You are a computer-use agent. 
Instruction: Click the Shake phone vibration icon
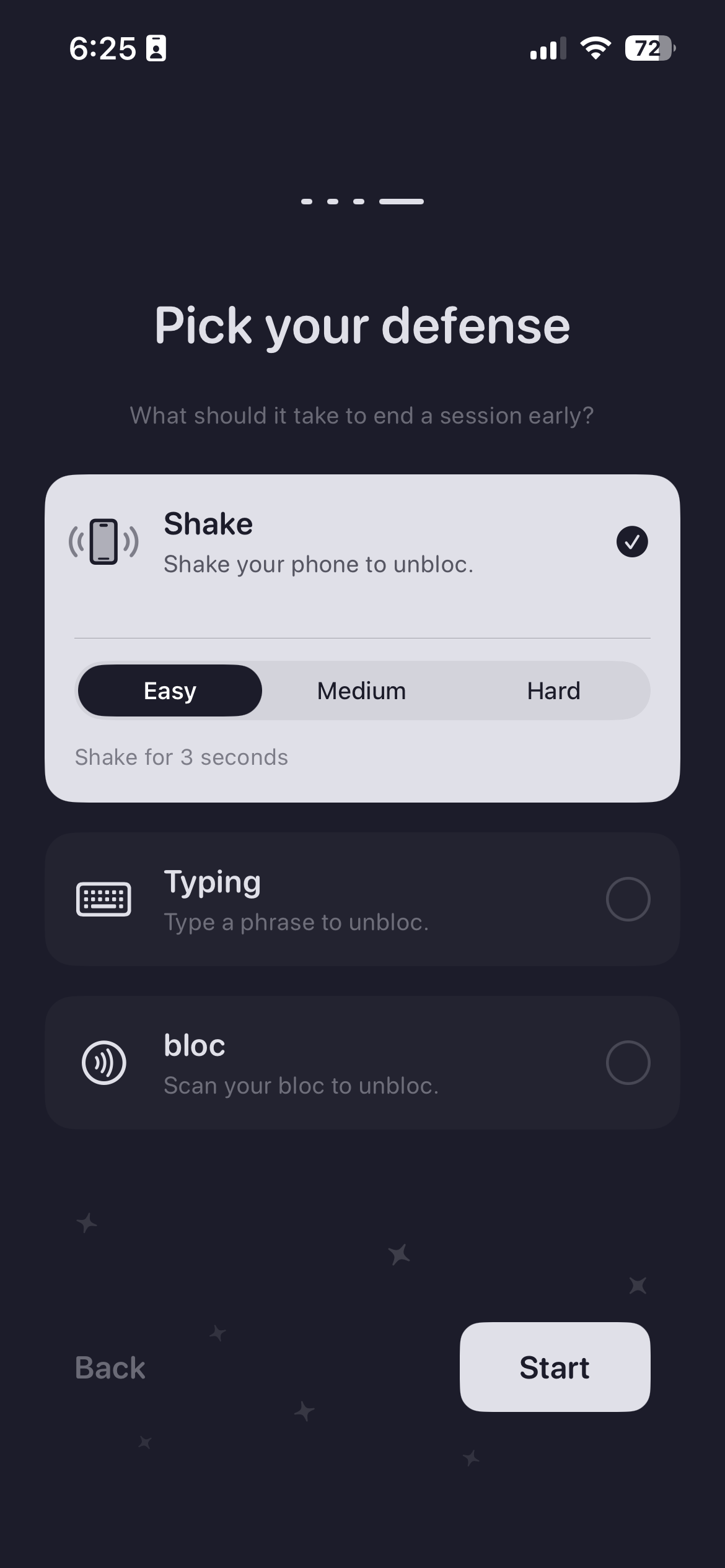[x=104, y=542]
